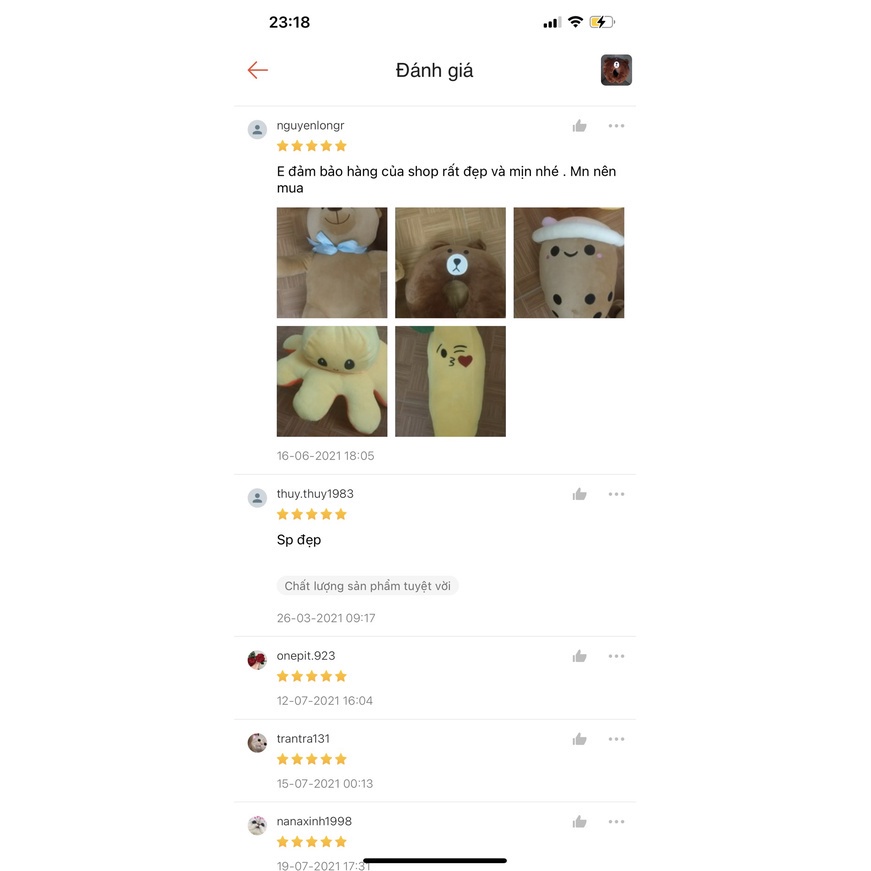Like nanaxinh1998's review

point(579,822)
